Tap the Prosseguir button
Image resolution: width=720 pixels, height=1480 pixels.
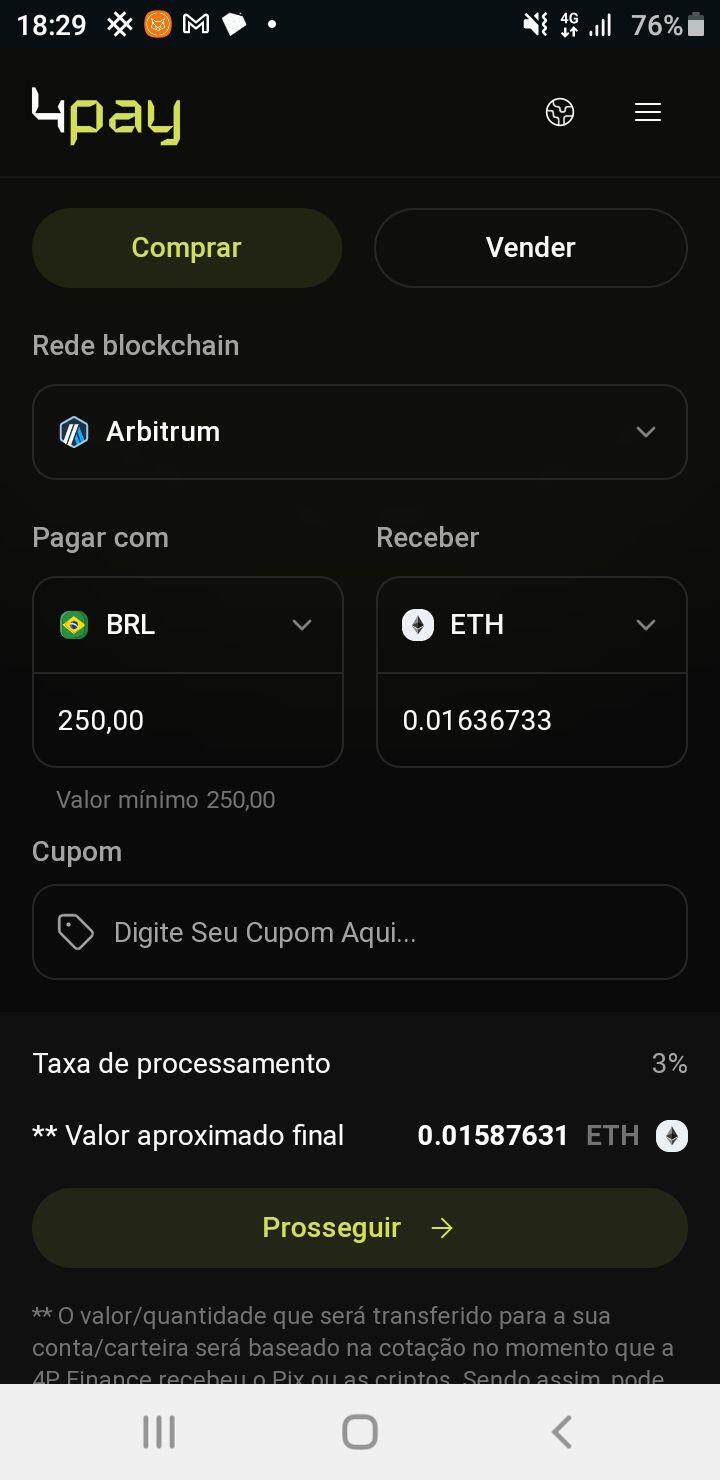360,1228
